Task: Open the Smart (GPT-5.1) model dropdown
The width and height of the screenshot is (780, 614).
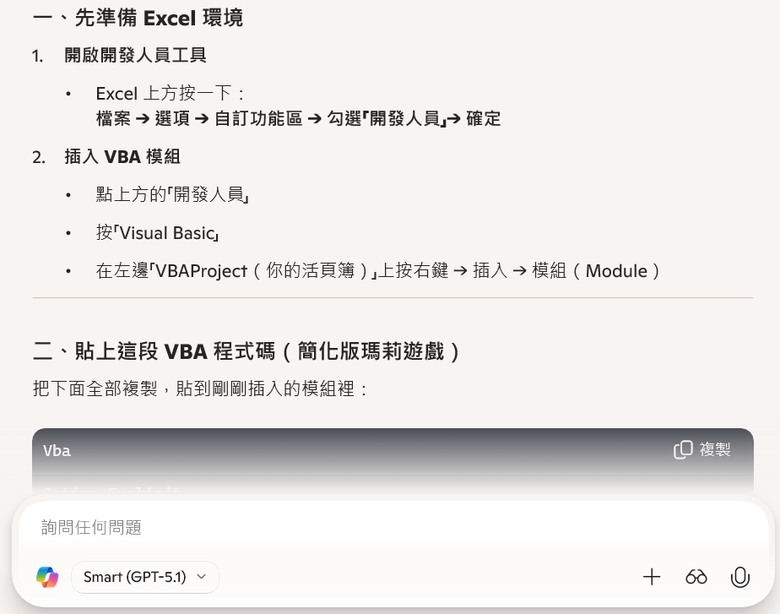Action: pos(145,577)
